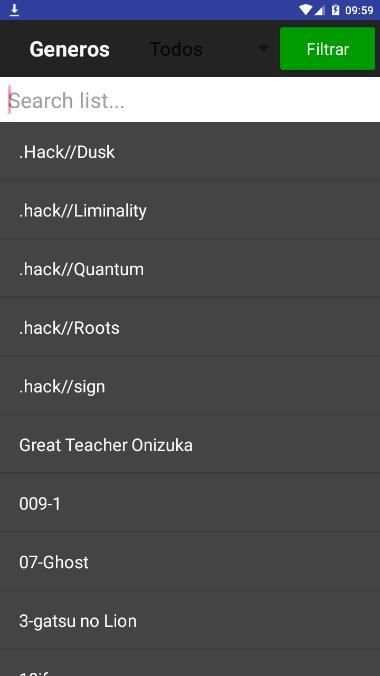The image size is (380, 676).
Task: Open the 009-1 entry
Action: pos(190,504)
